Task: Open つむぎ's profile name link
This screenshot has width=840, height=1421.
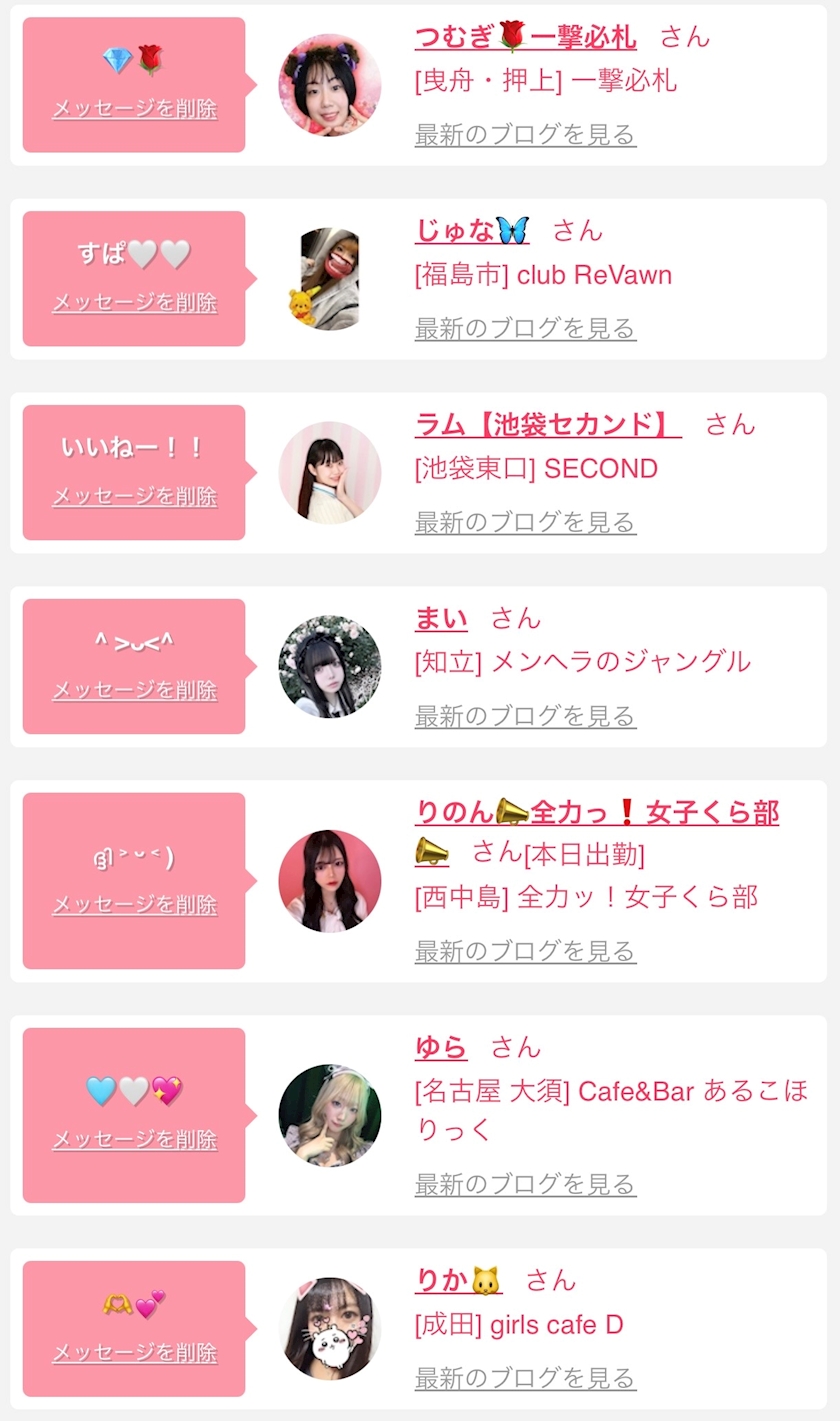Action: pos(525,38)
